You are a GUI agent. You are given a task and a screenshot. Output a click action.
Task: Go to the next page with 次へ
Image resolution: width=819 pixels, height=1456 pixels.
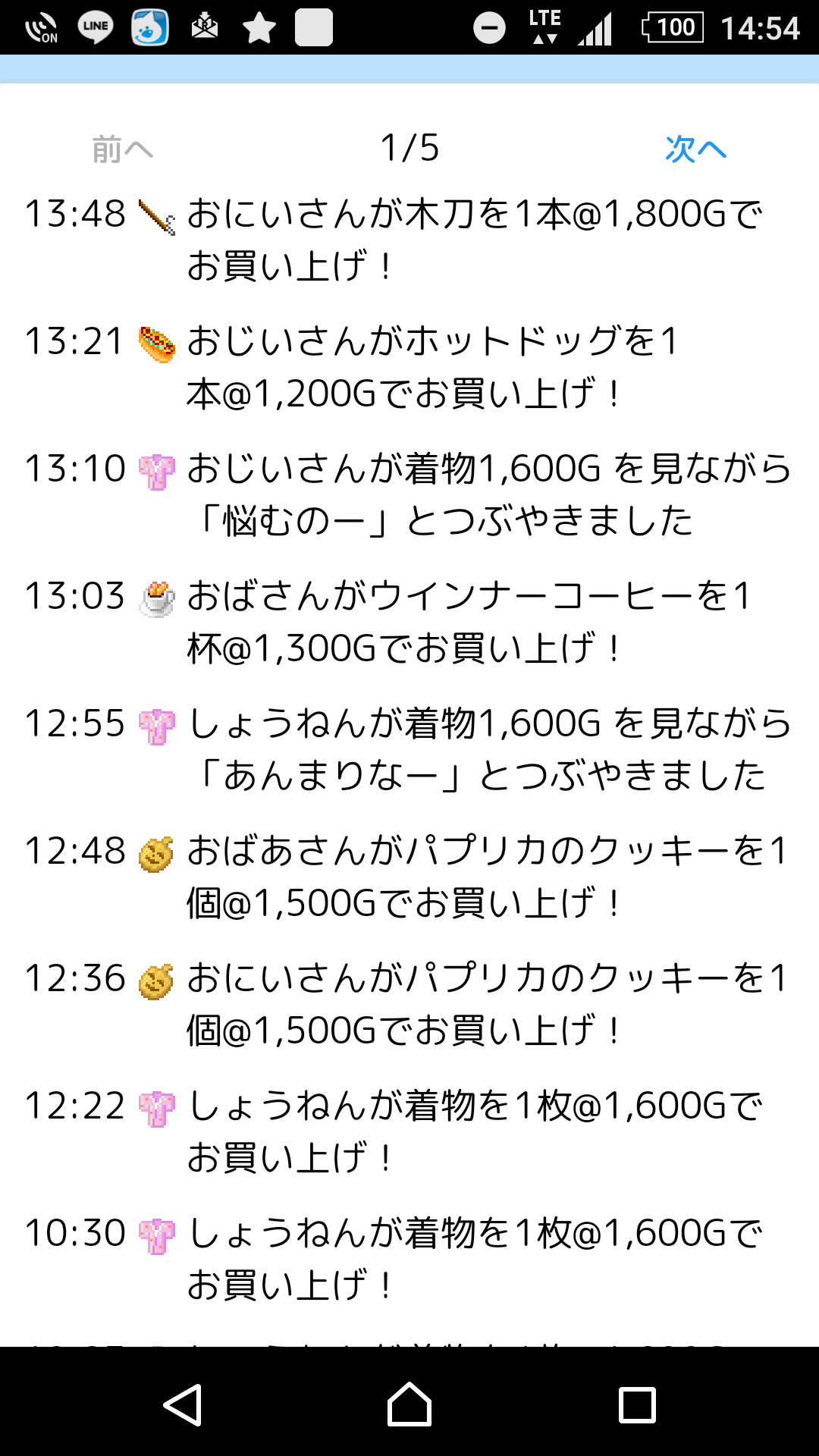[x=695, y=149]
